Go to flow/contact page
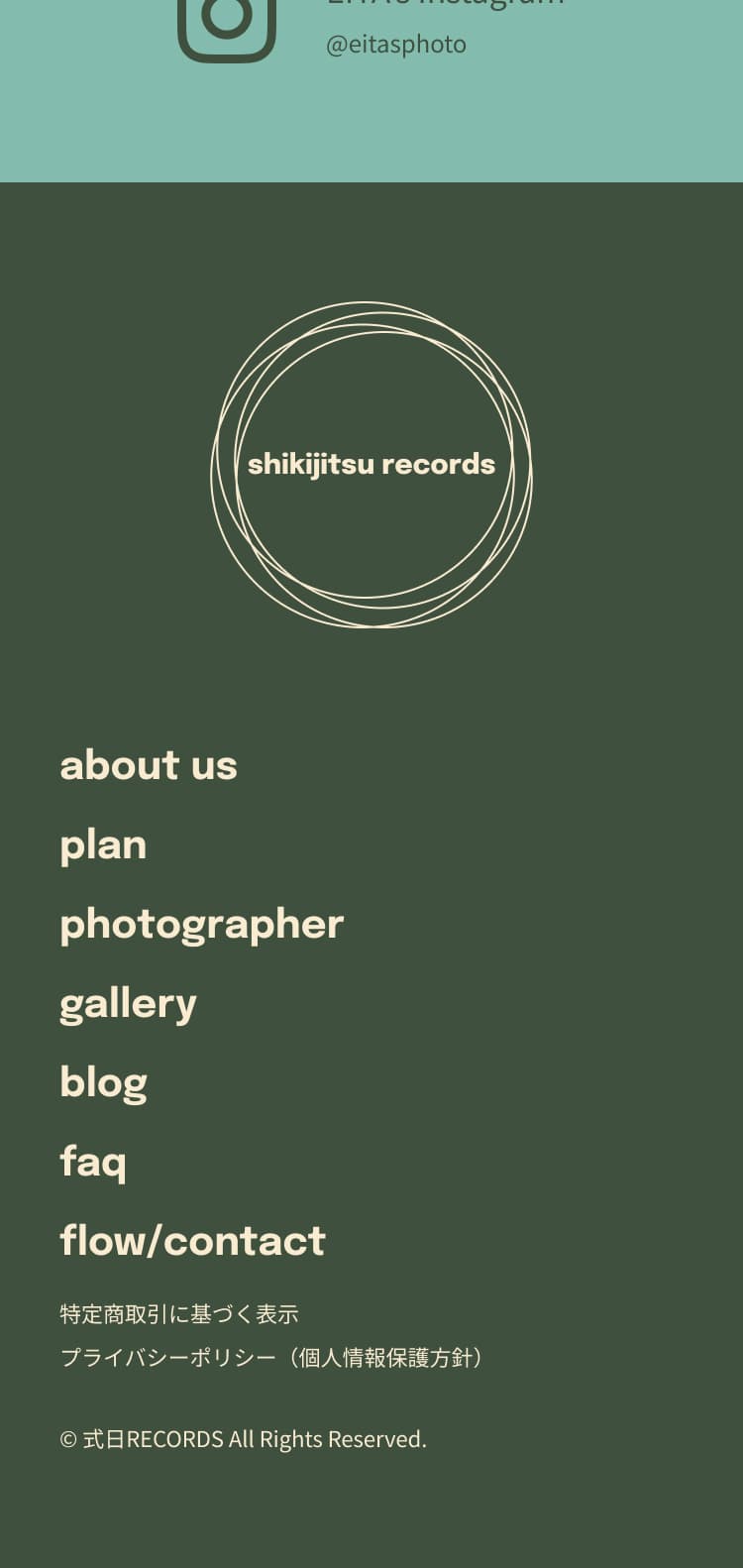Image resolution: width=743 pixels, height=1568 pixels. click(192, 1241)
